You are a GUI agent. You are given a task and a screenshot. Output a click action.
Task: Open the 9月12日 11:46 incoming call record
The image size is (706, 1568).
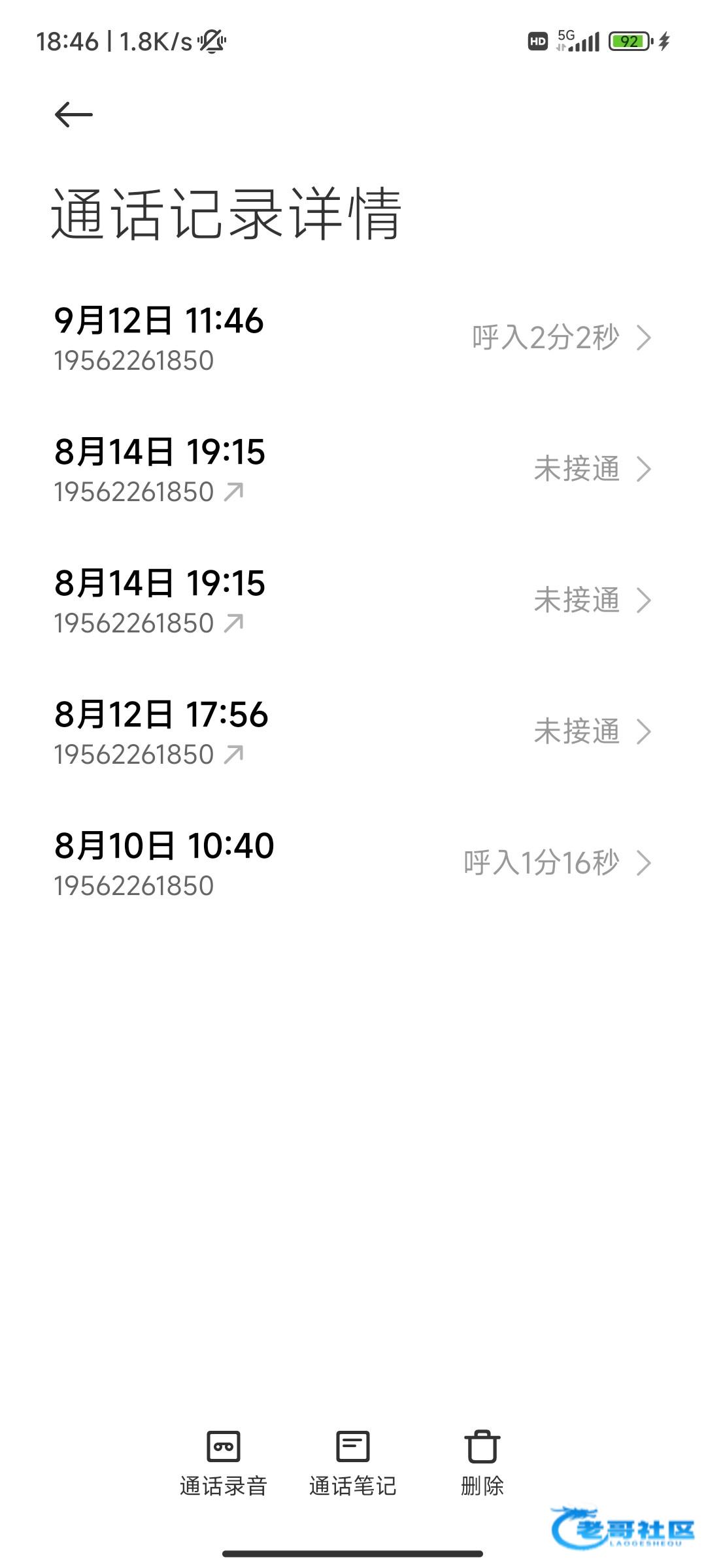[x=353, y=338]
